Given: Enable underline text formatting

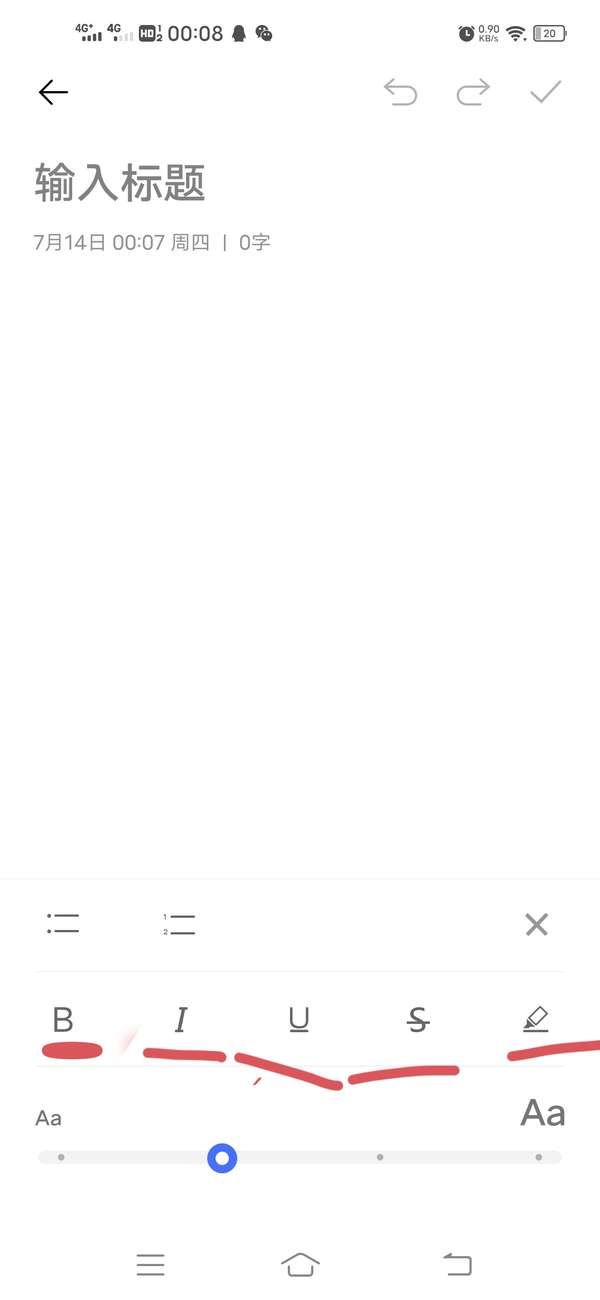Looking at the screenshot, I should point(299,1020).
